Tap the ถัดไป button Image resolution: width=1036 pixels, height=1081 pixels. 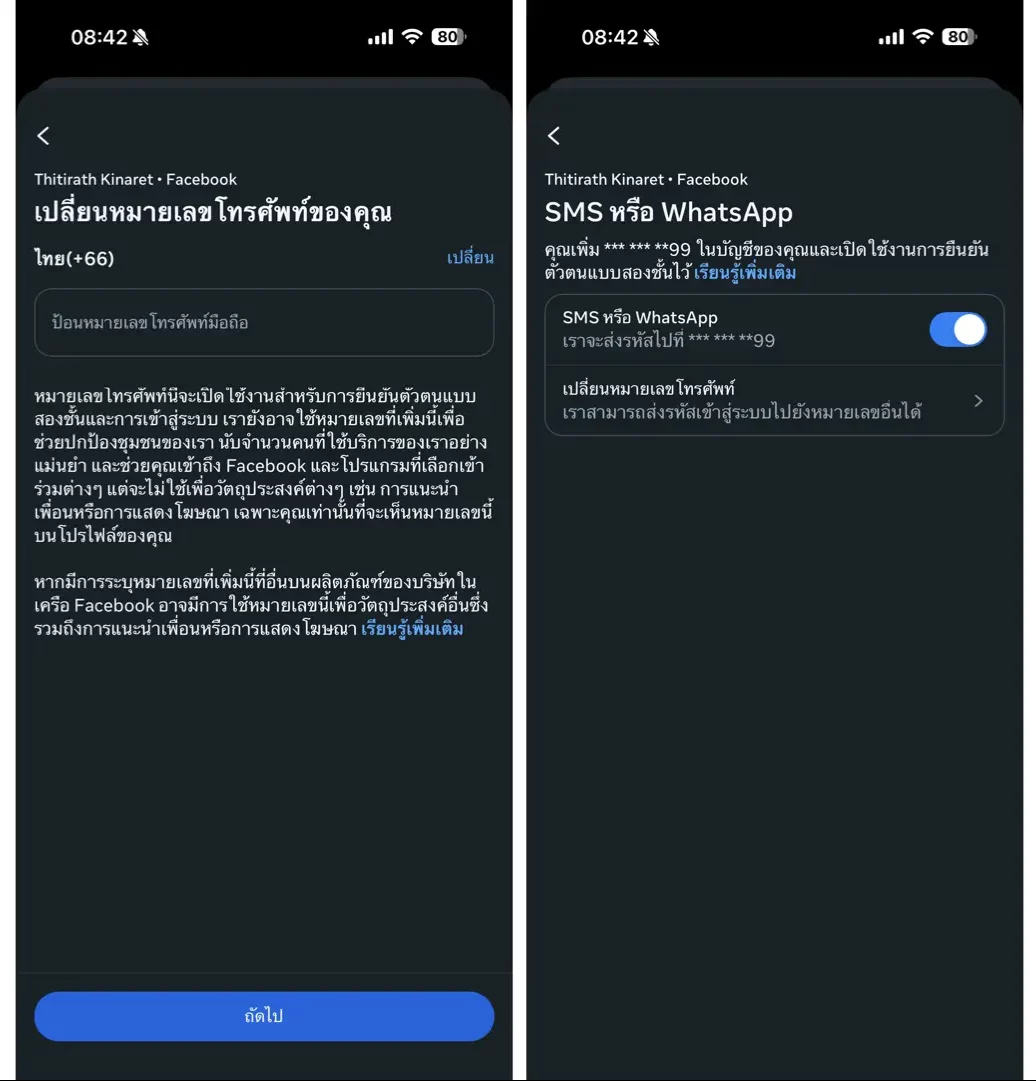click(264, 1016)
